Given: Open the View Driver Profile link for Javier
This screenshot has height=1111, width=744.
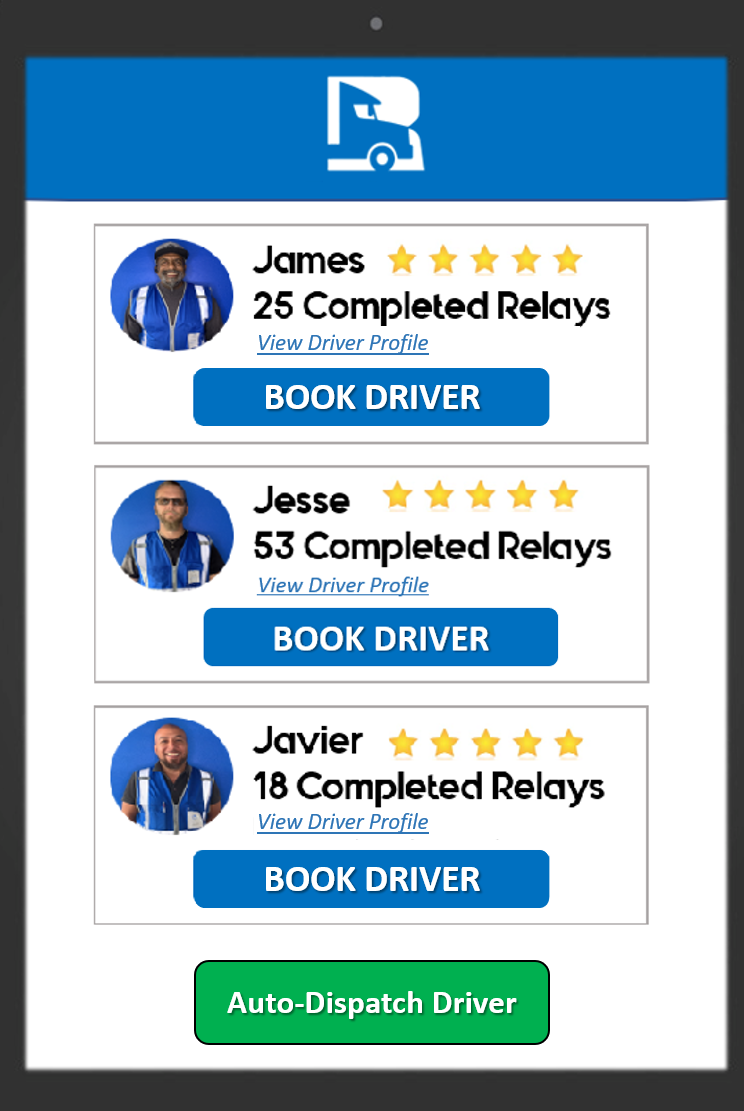Looking at the screenshot, I should [343, 822].
